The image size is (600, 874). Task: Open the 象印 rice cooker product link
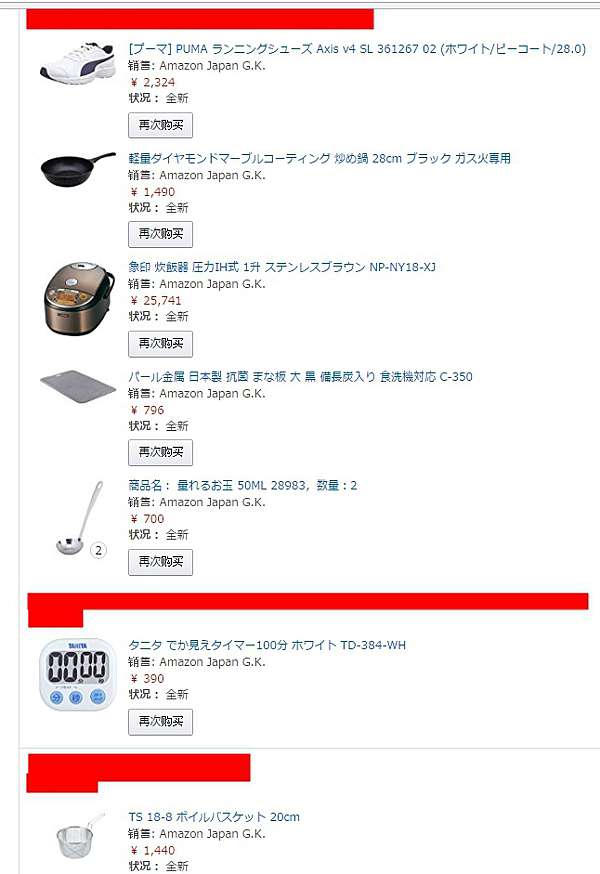click(282, 267)
